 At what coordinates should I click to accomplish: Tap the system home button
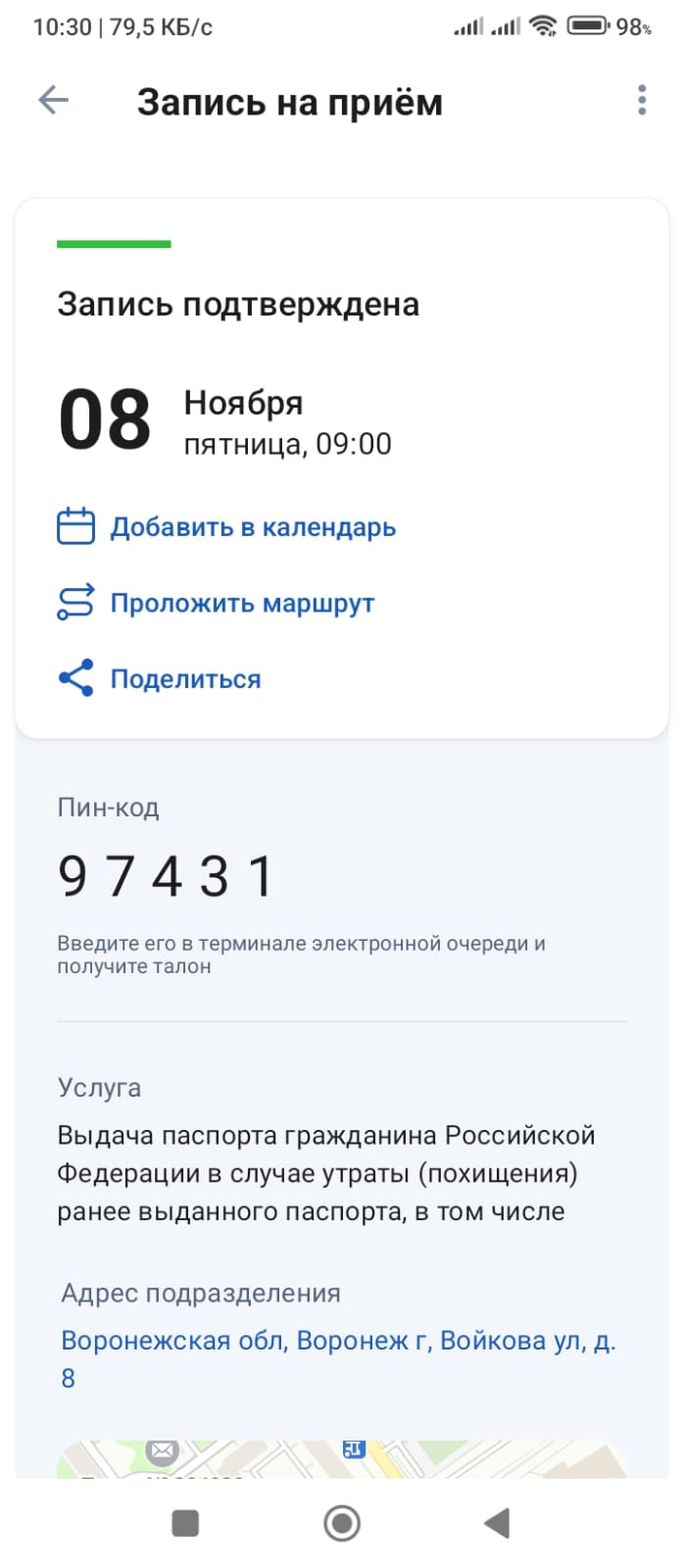[342, 1523]
